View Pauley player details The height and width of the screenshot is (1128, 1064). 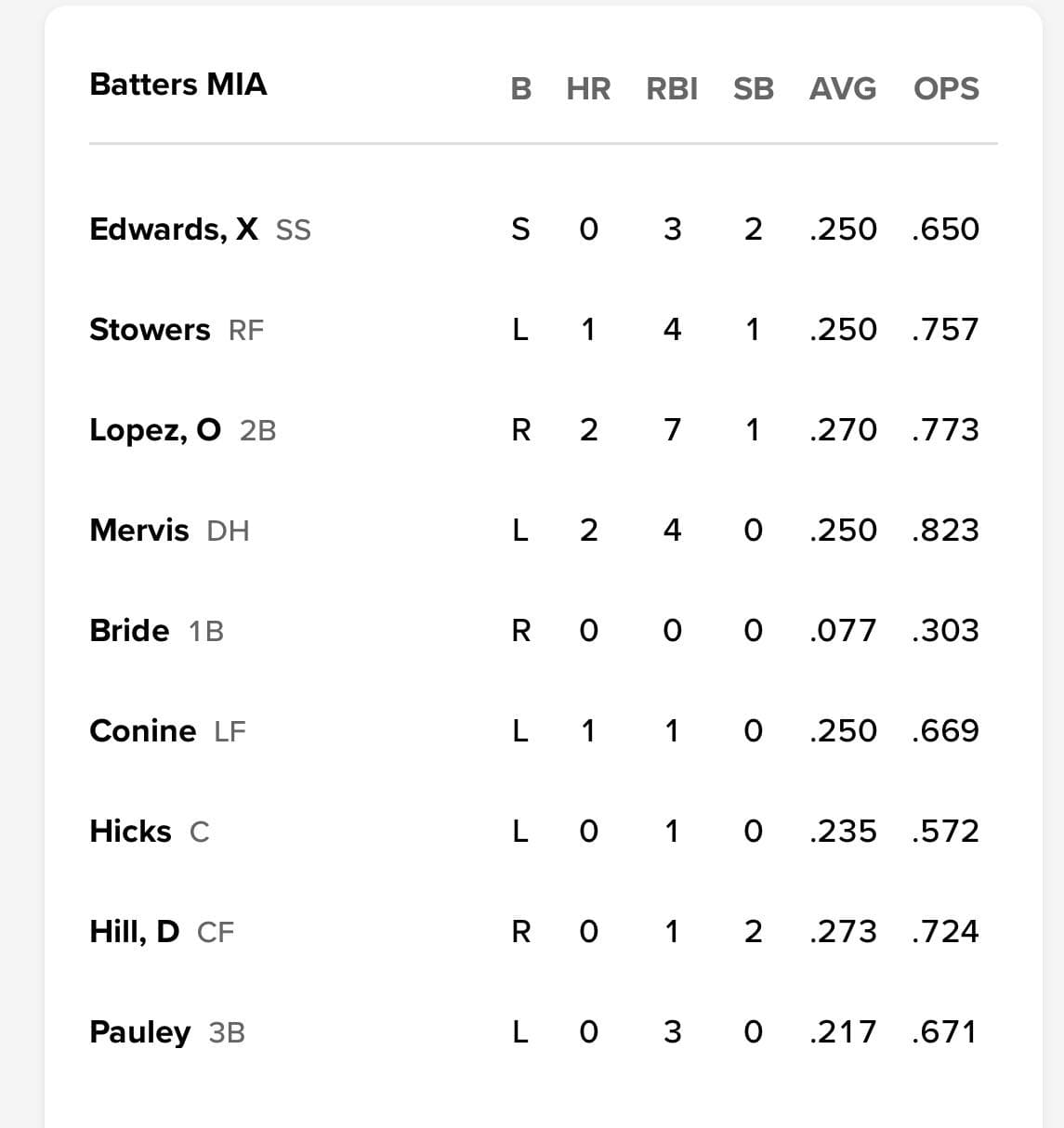[139, 1032]
